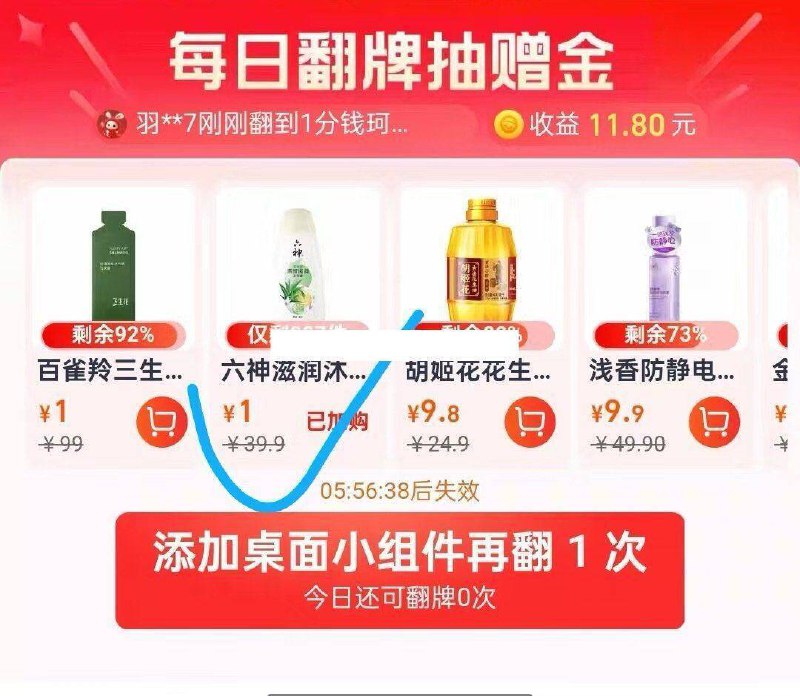The image size is (800, 696).
Task: Add 浅香防静电 spray to cart
Action: pos(713,422)
